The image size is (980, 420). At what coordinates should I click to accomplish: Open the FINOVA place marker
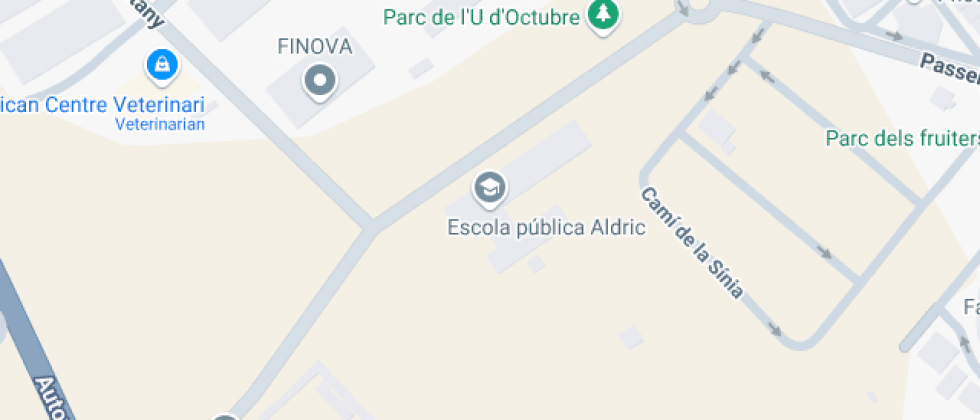(320, 80)
